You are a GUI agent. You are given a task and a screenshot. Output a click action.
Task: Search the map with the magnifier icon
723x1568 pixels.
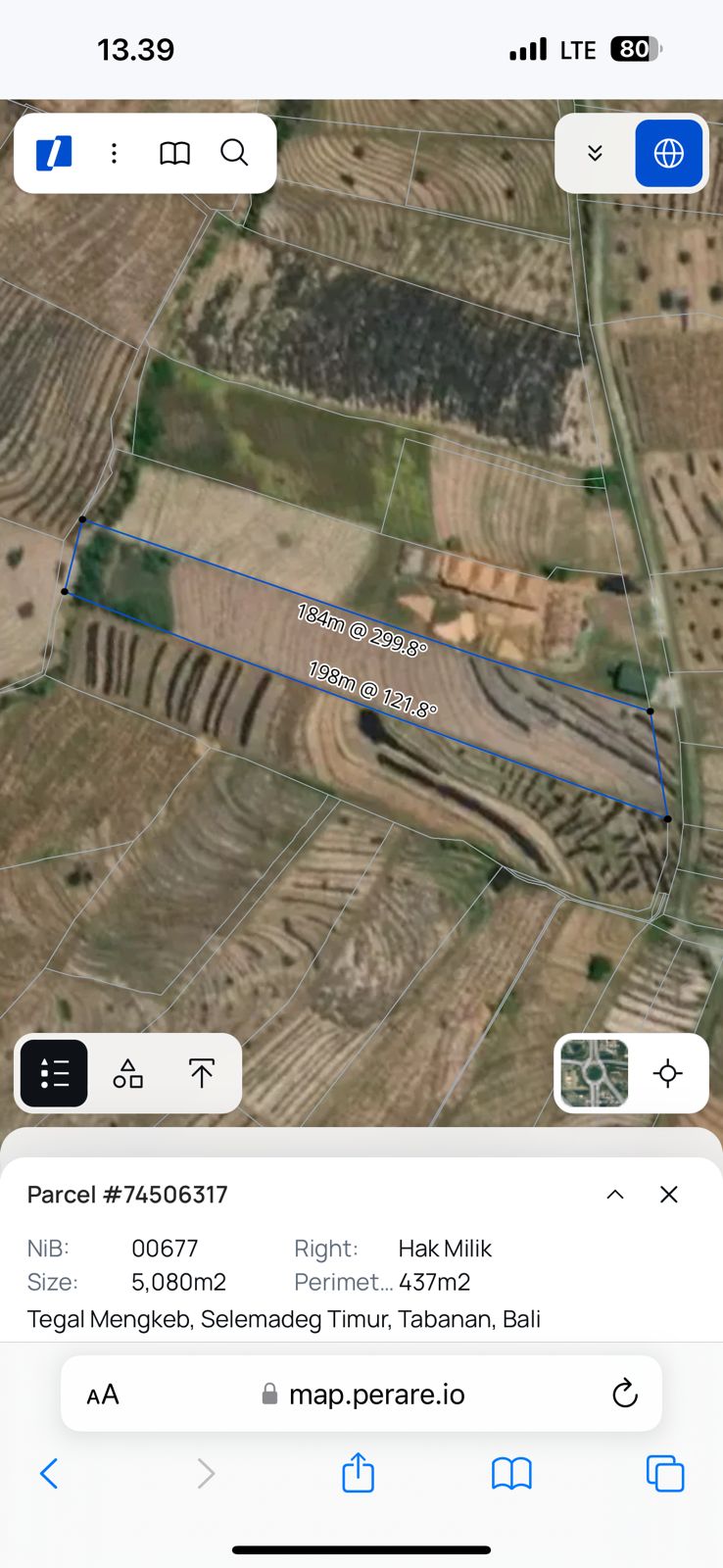point(234,153)
